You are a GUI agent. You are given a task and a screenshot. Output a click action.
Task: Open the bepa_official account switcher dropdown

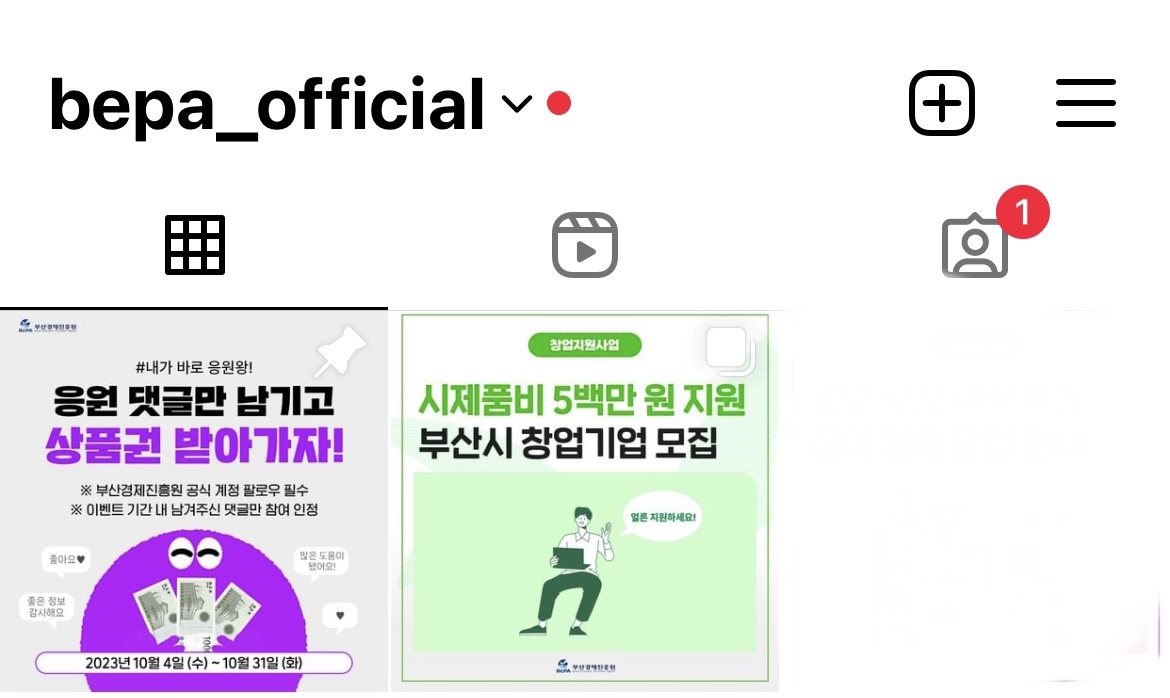(515, 103)
